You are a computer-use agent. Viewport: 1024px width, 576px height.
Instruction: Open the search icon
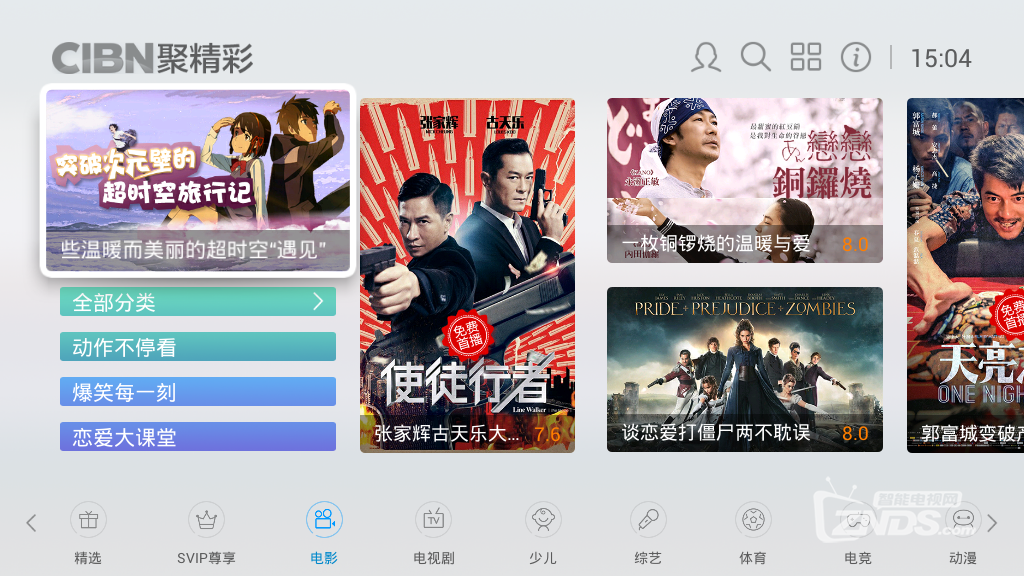755,58
